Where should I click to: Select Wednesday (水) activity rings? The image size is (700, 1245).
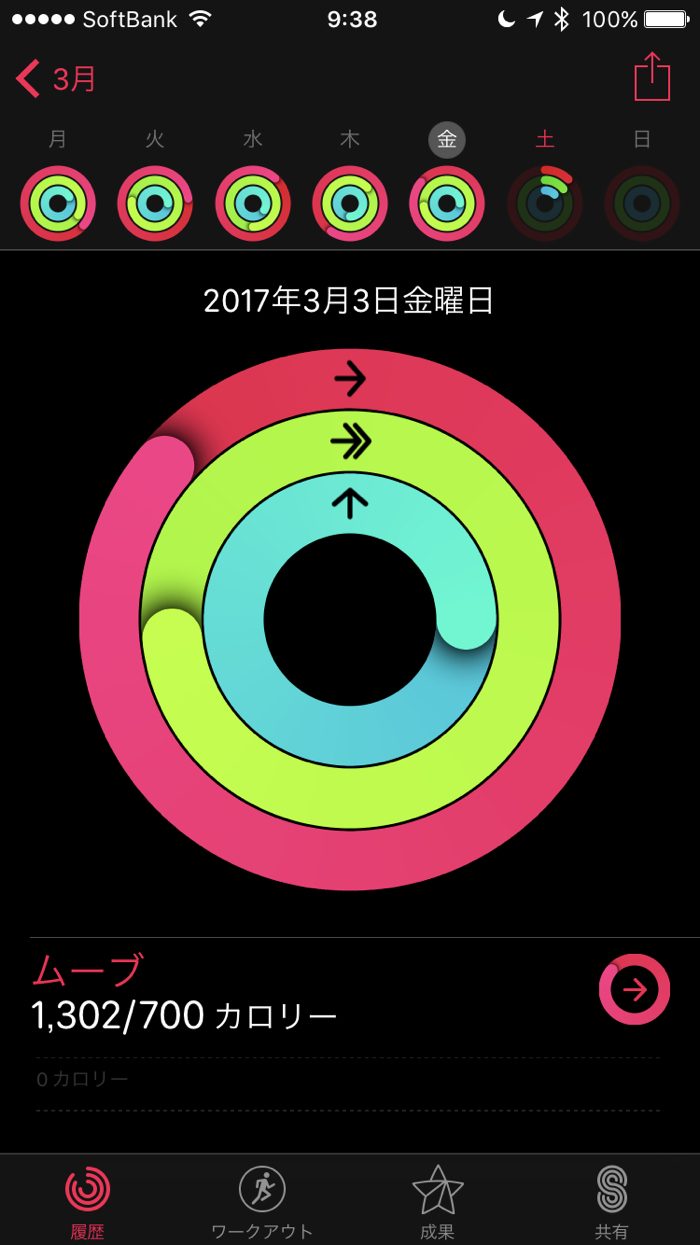click(253, 204)
